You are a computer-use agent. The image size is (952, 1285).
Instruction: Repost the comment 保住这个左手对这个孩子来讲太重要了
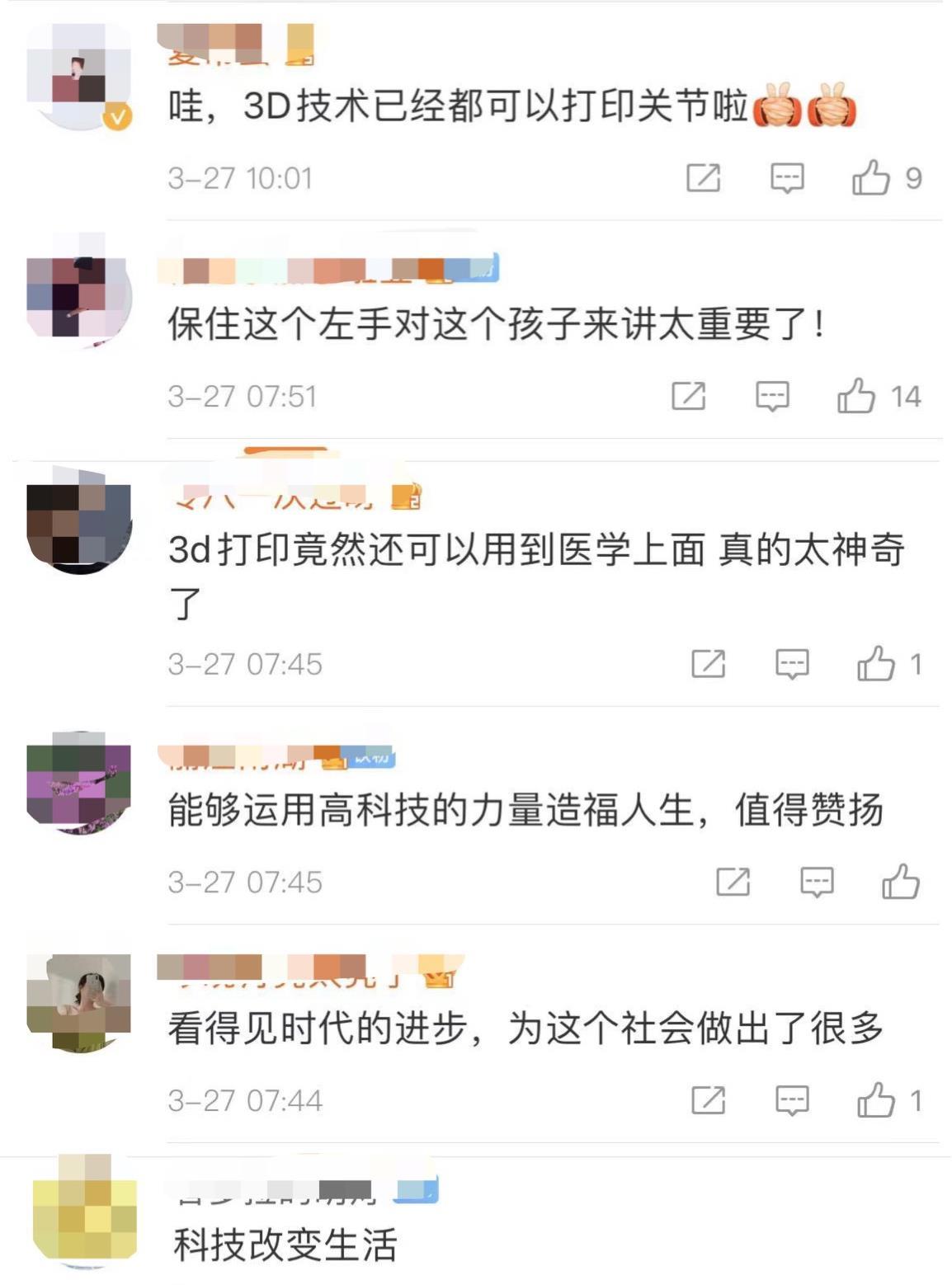689,396
